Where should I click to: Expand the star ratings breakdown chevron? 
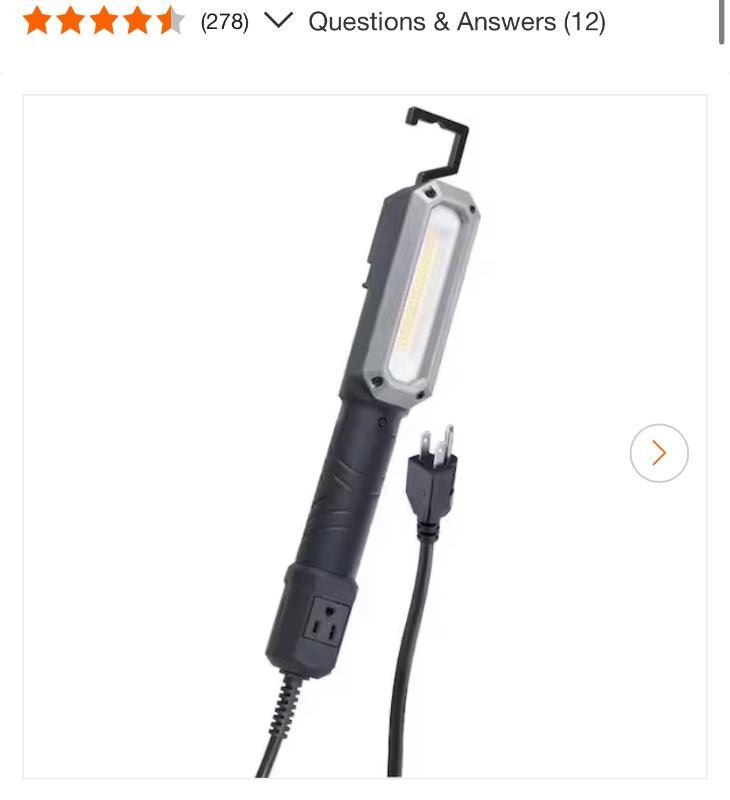click(x=277, y=21)
